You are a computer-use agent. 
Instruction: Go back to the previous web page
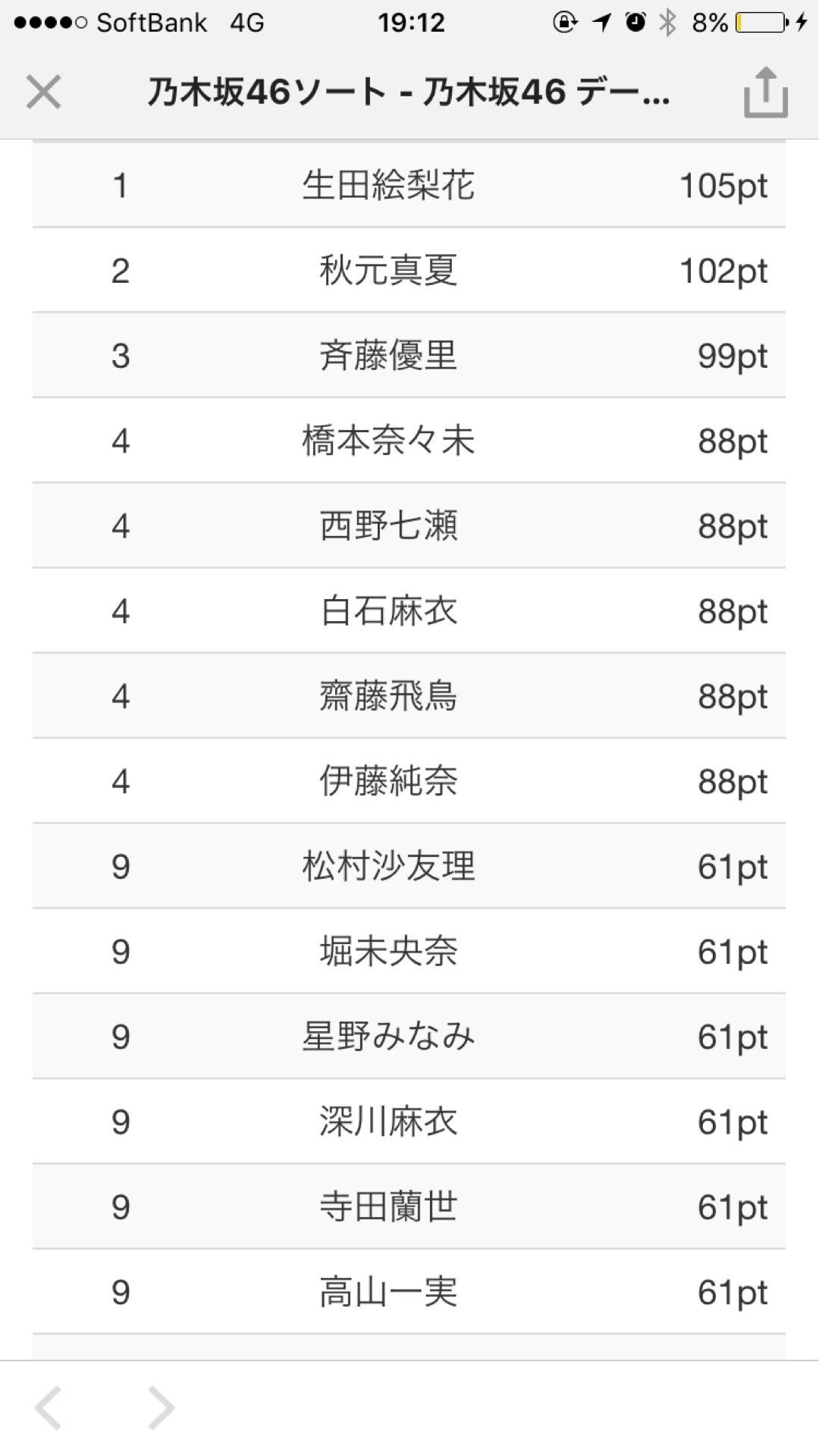pos(49,1407)
